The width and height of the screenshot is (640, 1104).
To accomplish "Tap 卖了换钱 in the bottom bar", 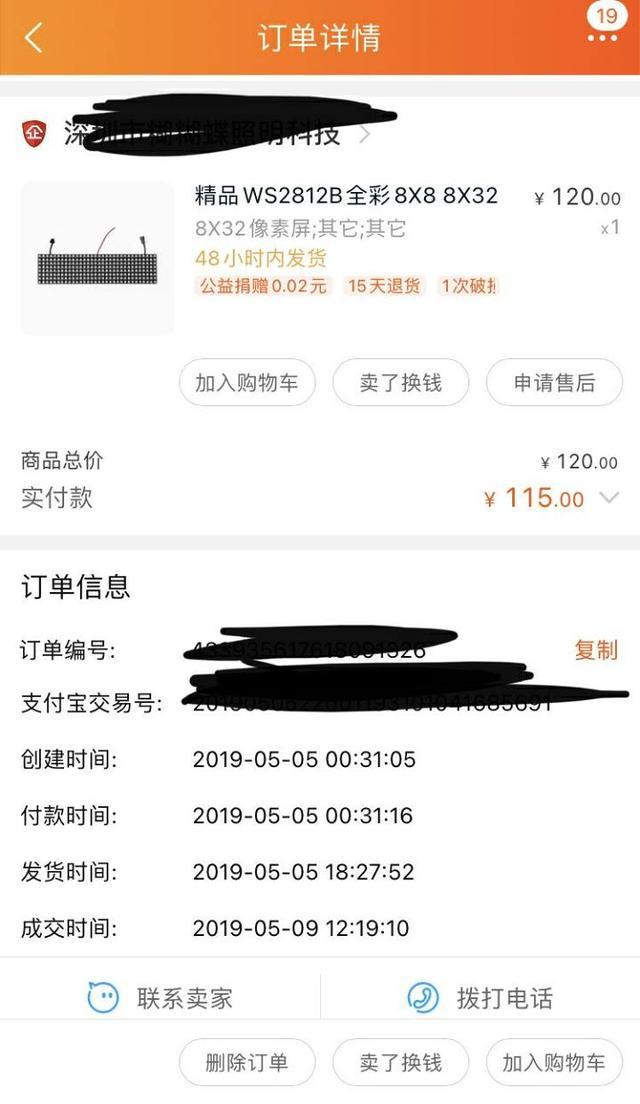I will pos(400,1062).
